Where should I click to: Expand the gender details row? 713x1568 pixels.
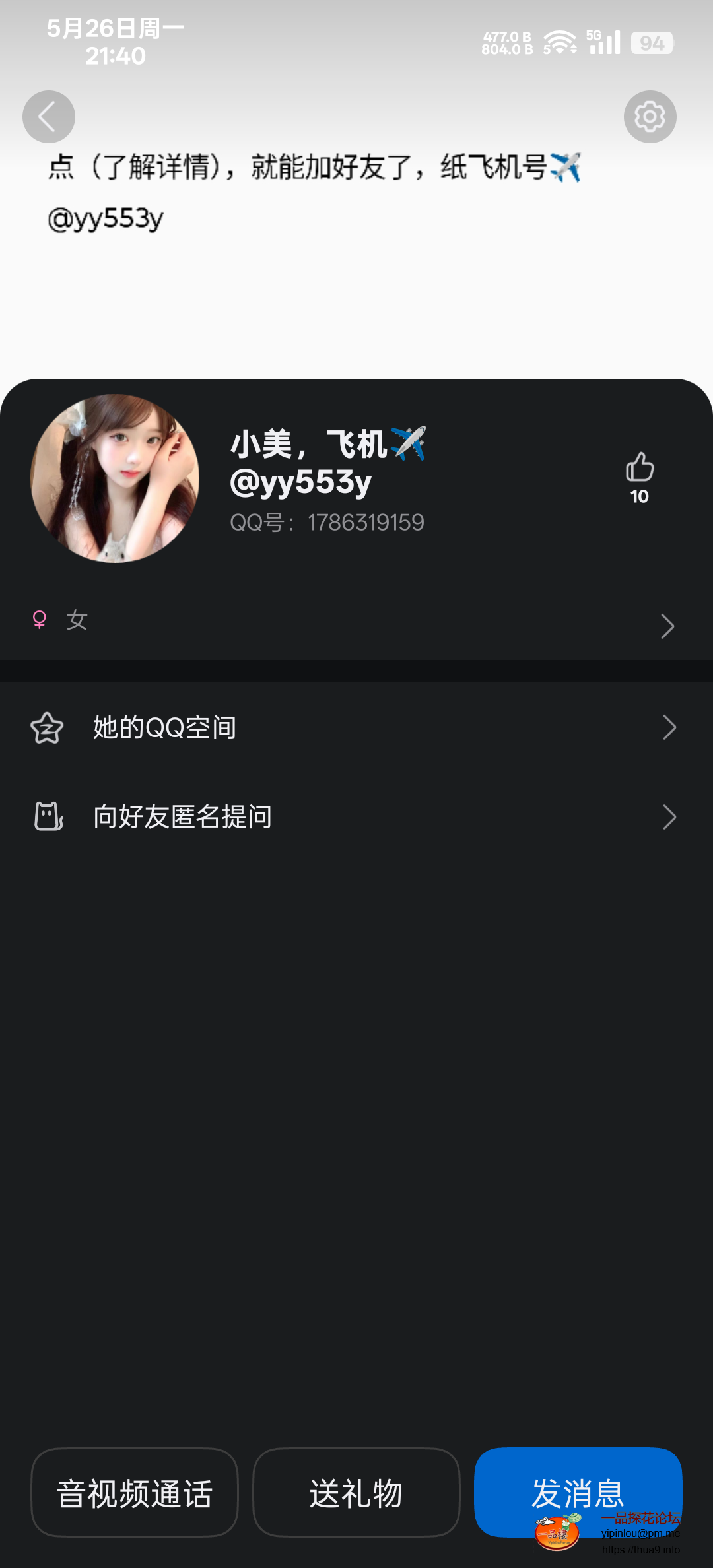tap(356, 622)
